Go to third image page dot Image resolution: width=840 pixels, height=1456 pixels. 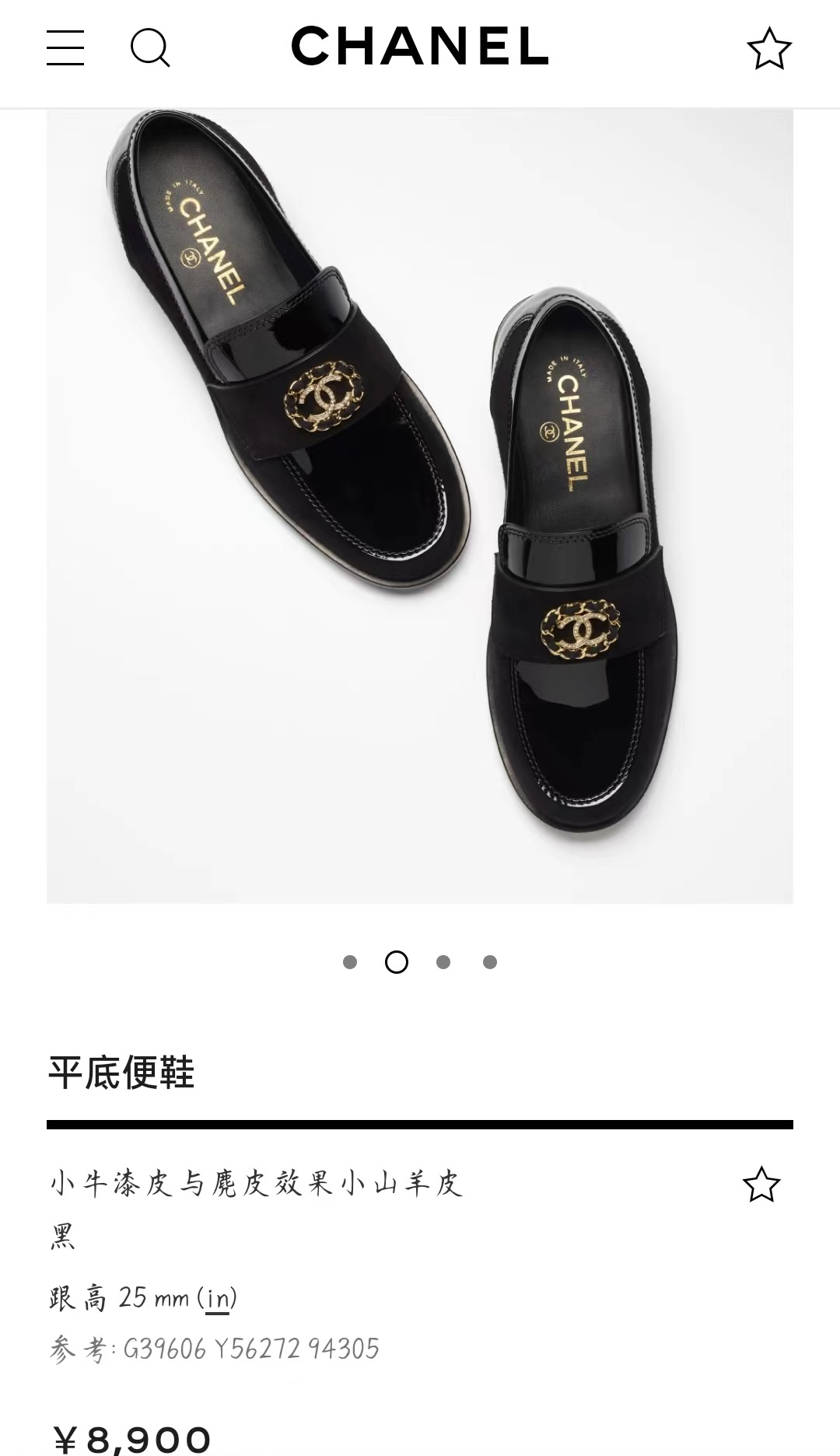tap(443, 962)
